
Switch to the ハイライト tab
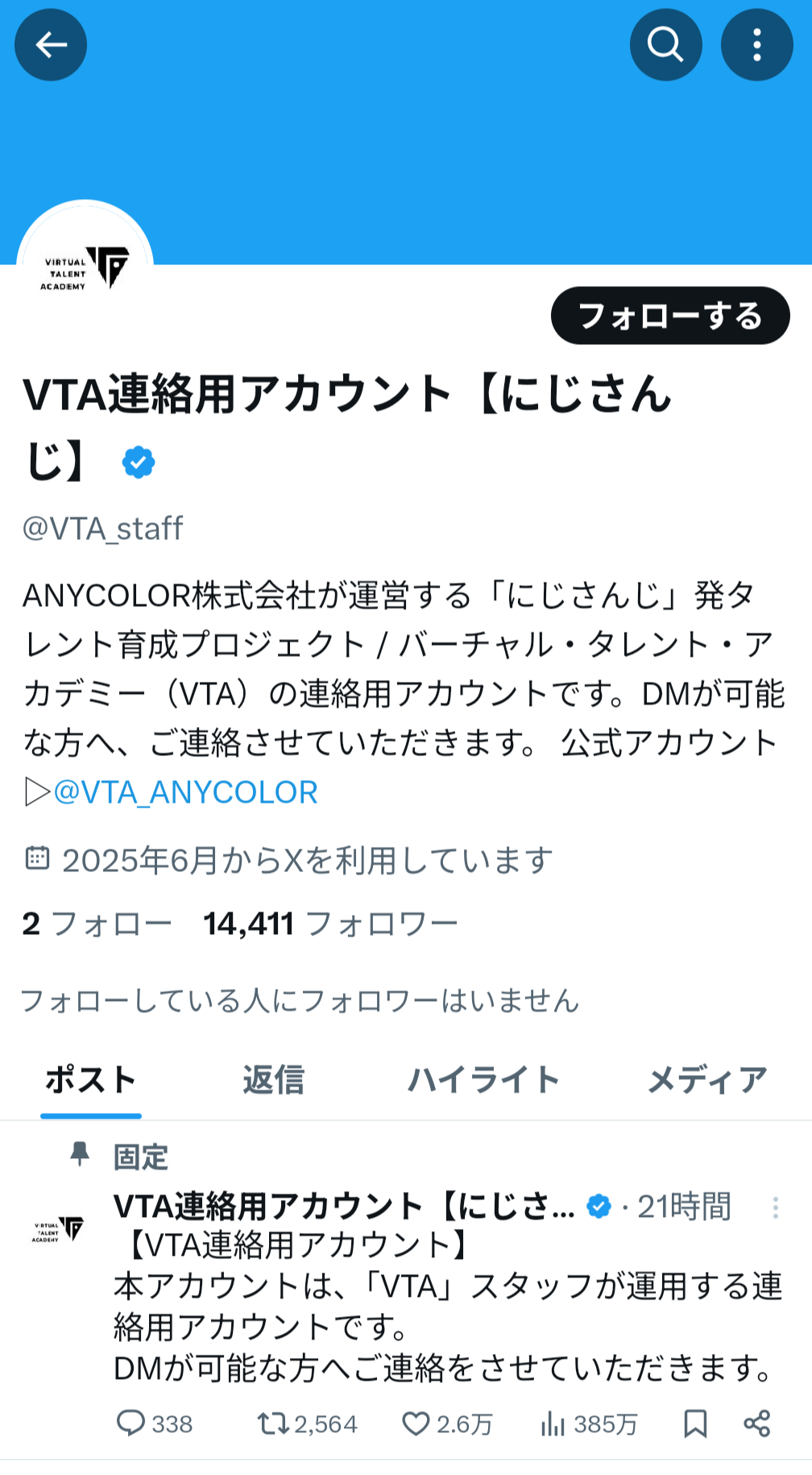[x=483, y=1080]
